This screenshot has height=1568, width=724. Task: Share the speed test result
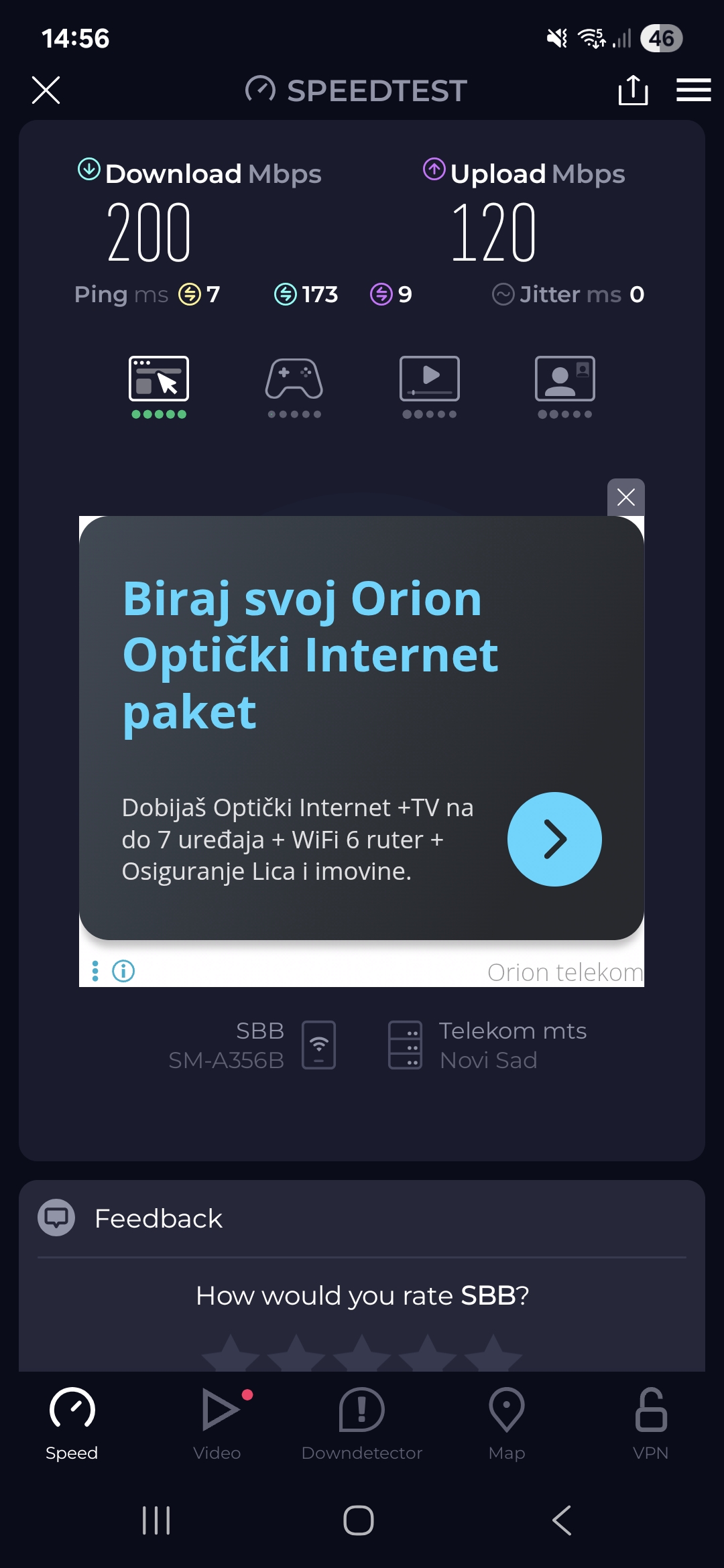coord(633,90)
